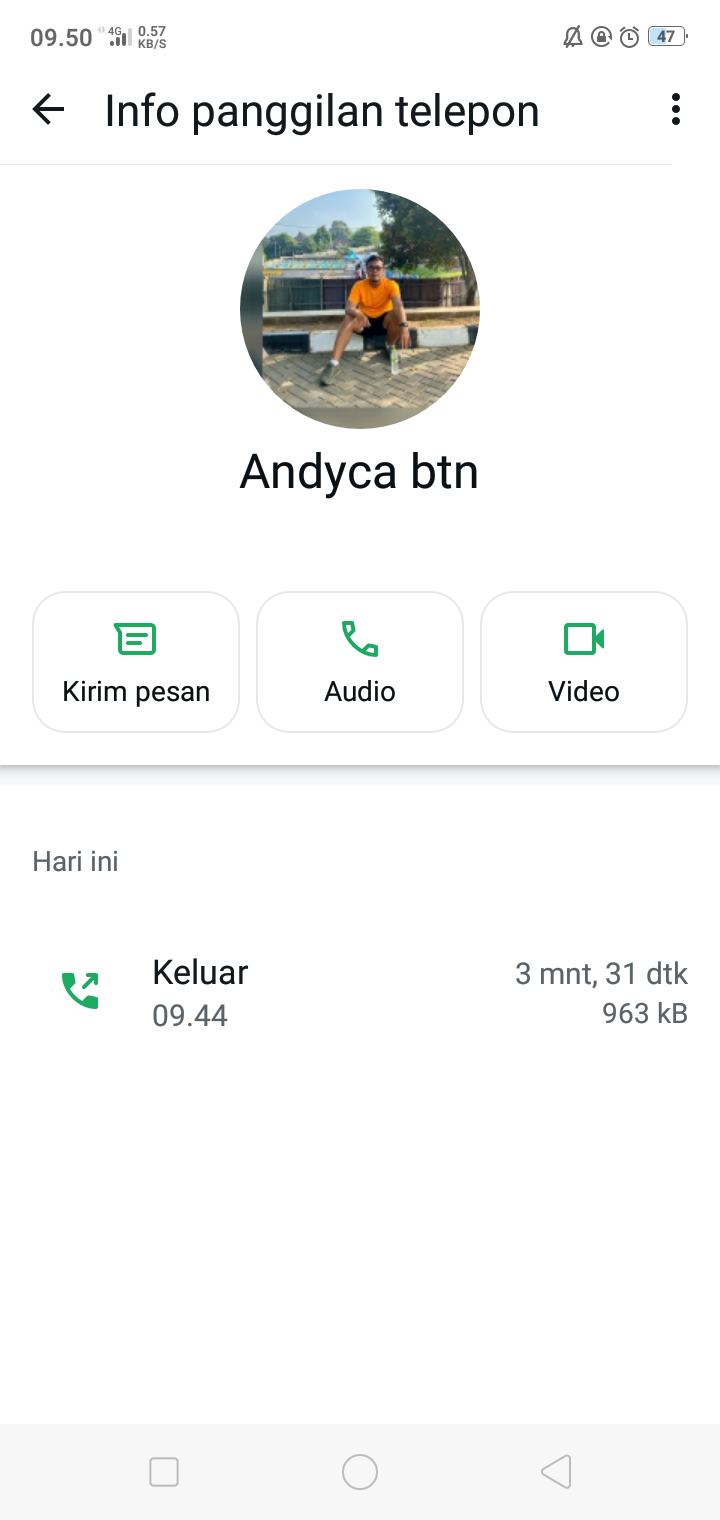Tap the recent apps square navigation button
Screen dimensions: 720x1520
(x=163, y=1471)
